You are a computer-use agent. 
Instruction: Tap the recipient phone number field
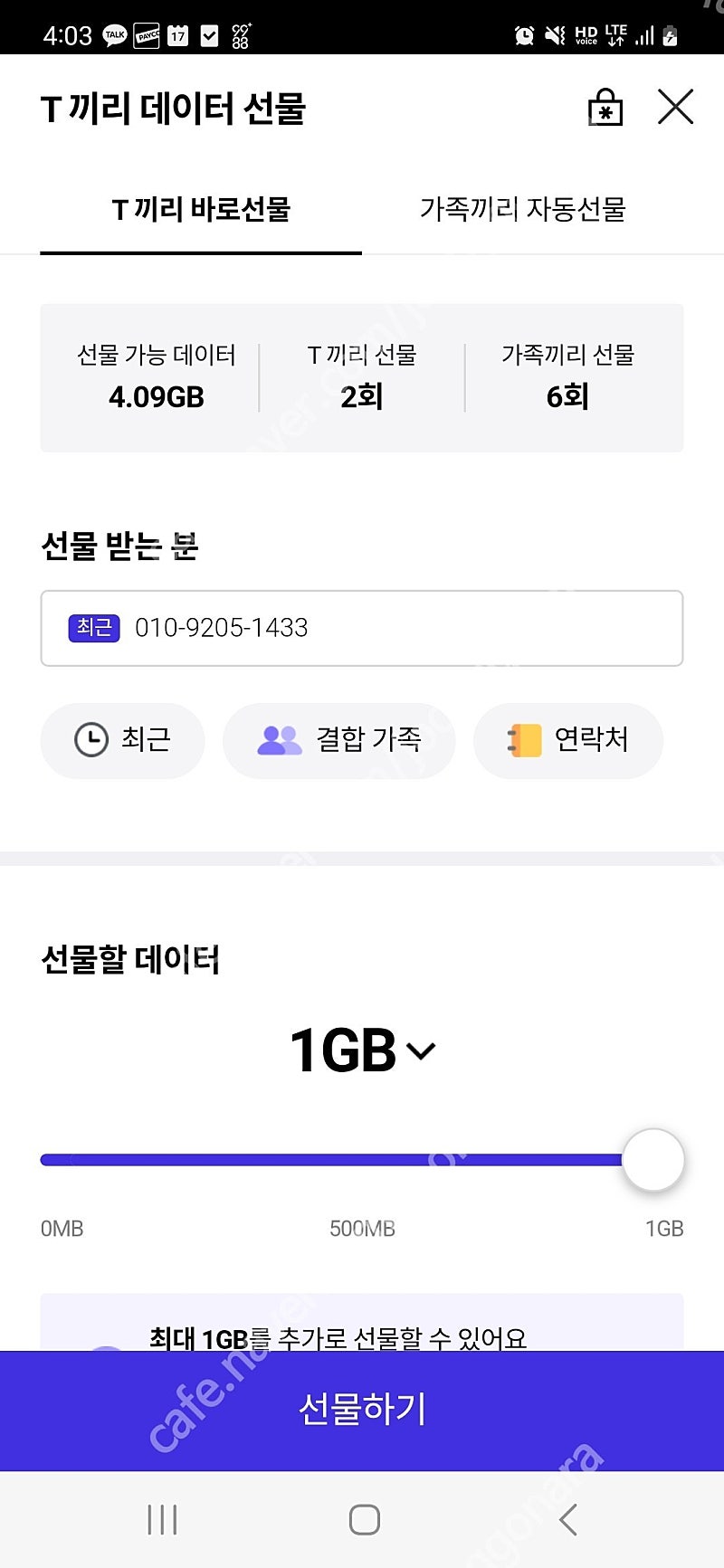tap(362, 628)
